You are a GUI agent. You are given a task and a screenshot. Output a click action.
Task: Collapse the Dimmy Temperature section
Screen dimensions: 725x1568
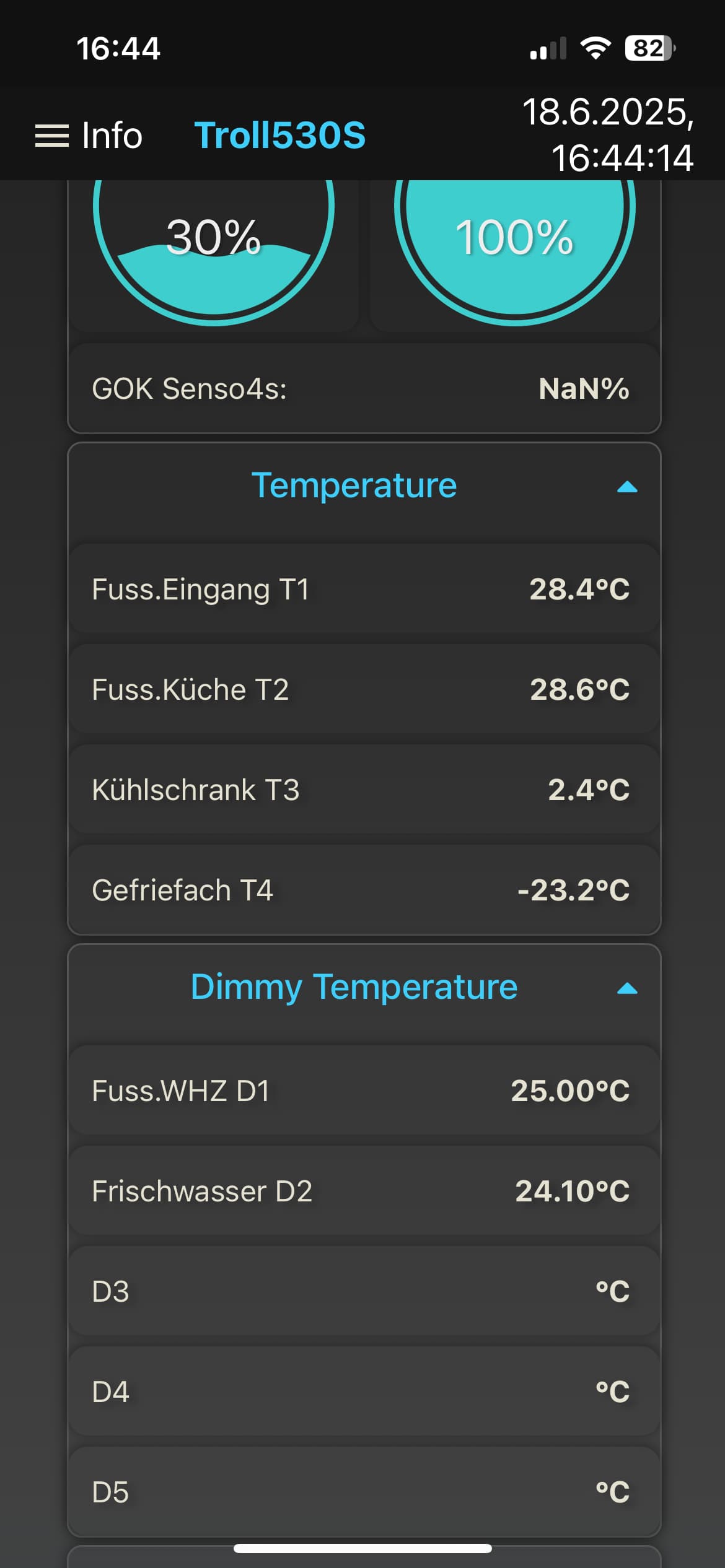point(627,988)
